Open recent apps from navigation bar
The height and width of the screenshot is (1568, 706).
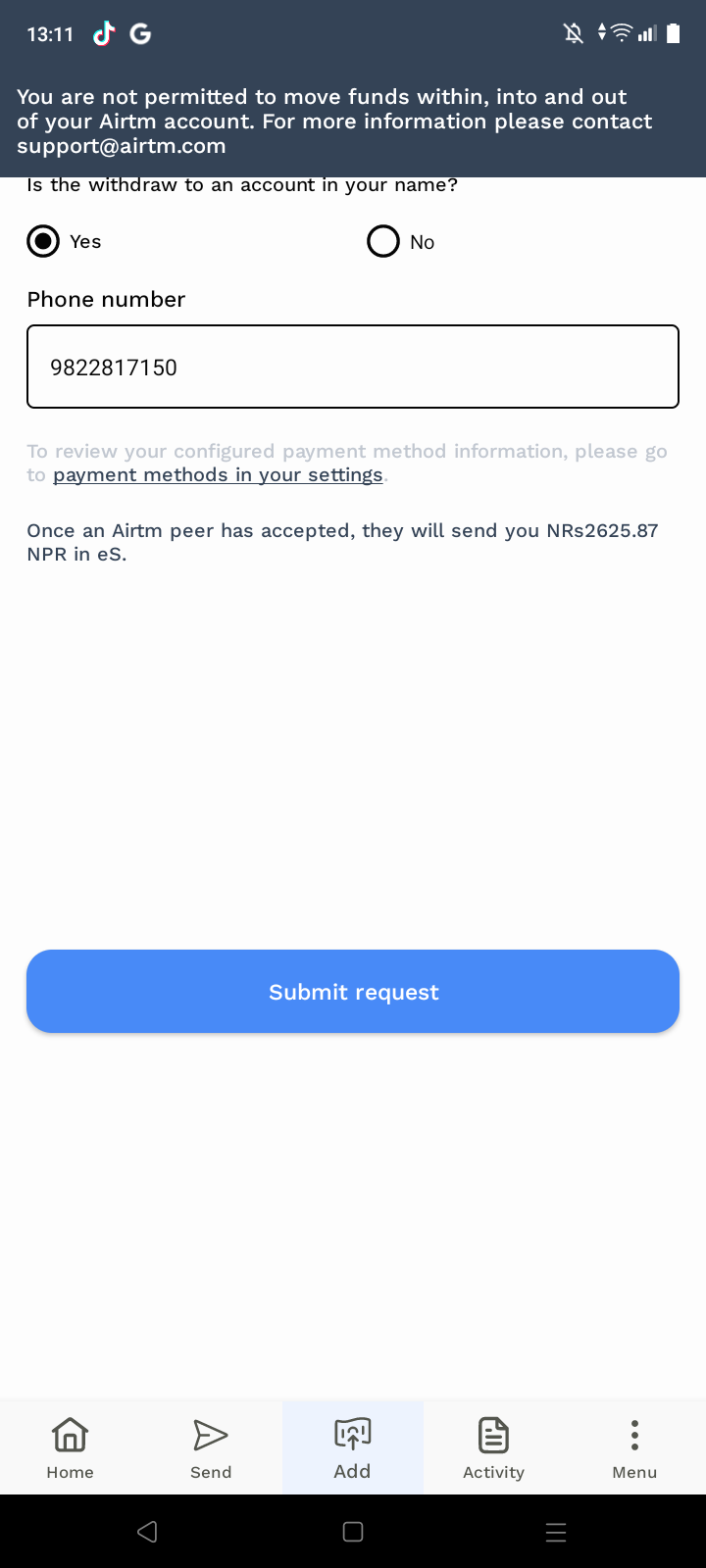click(x=556, y=1532)
